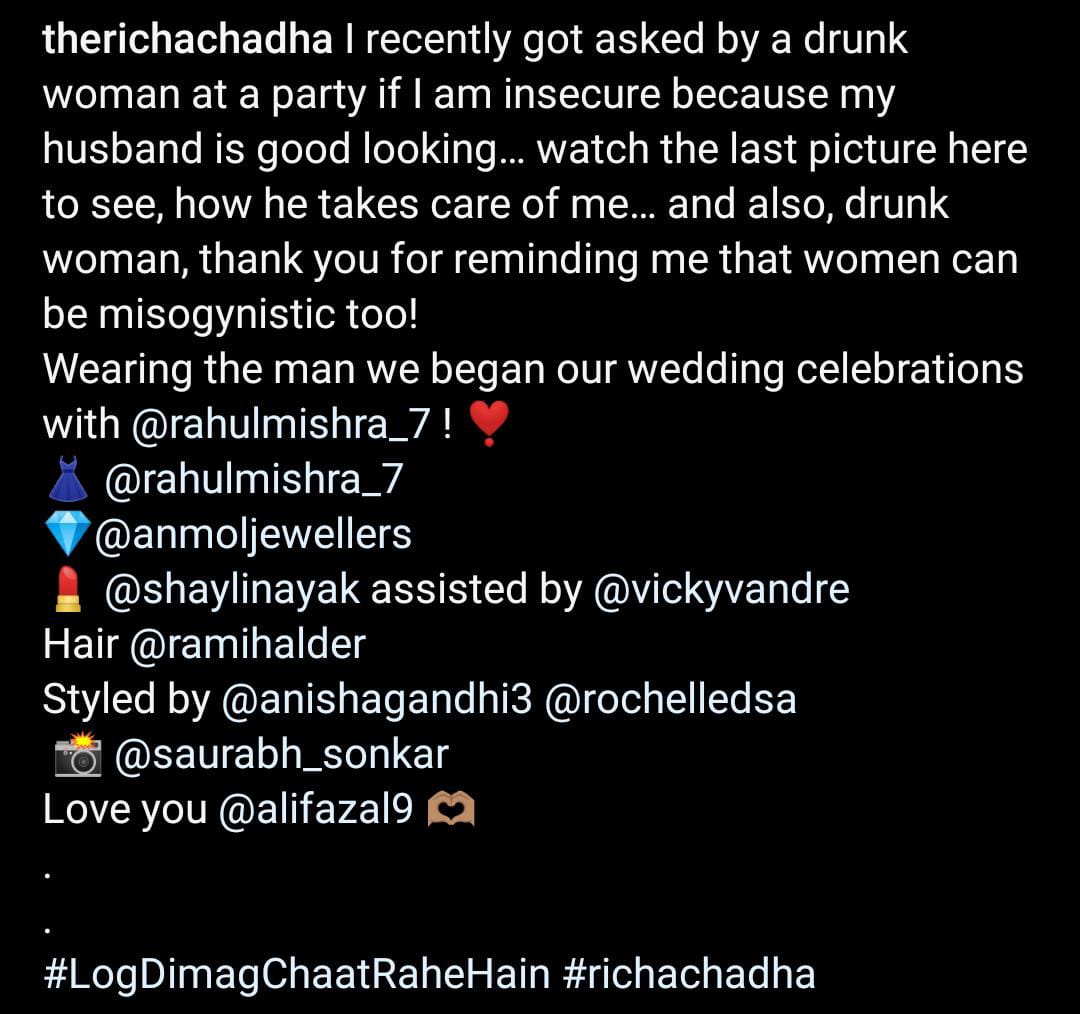Screen dimensions: 1080x1014
Task: Open photographer @saurabh_sonkar's profile
Action: click(x=282, y=754)
